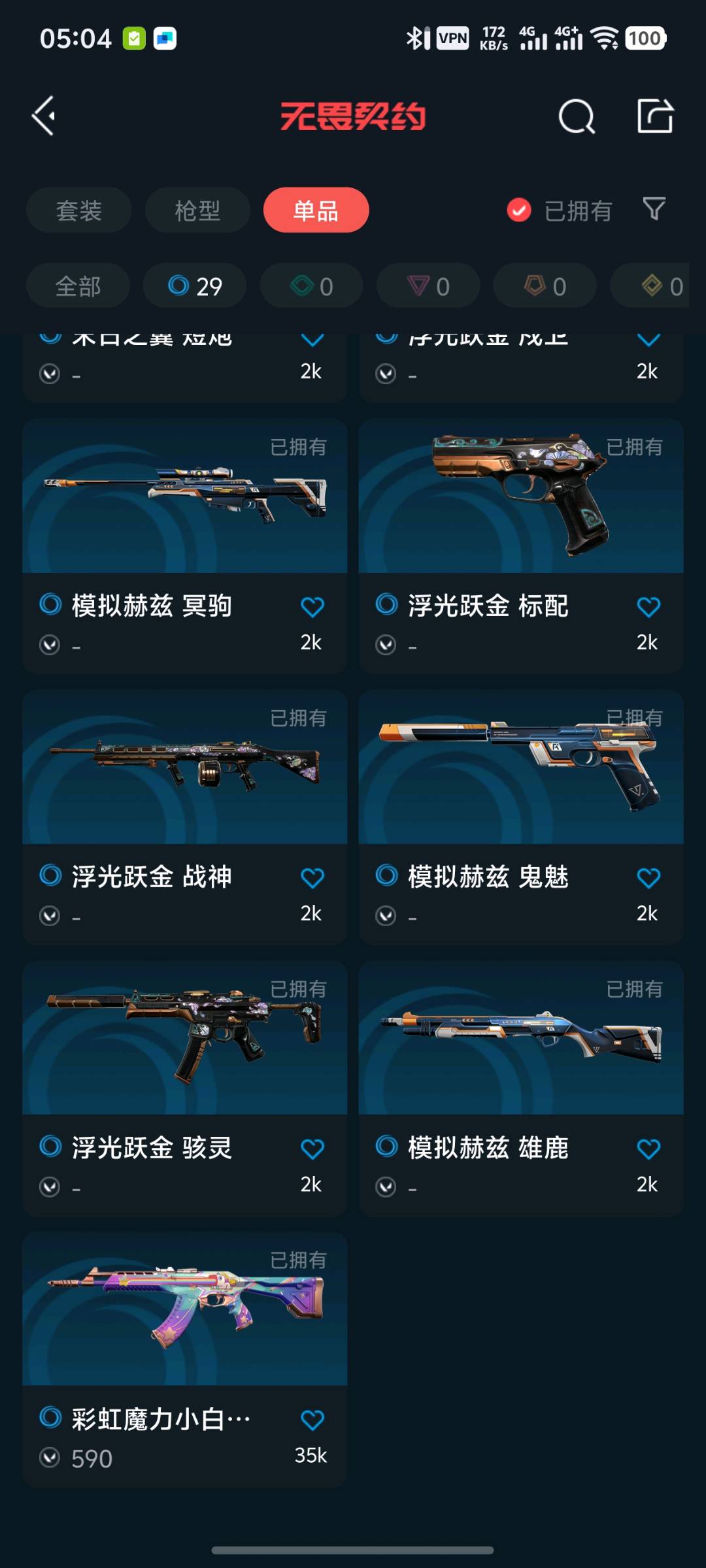This screenshot has width=706, height=1568.
Task: Select the blue tier chip showing 29
Action: tap(195, 286)
